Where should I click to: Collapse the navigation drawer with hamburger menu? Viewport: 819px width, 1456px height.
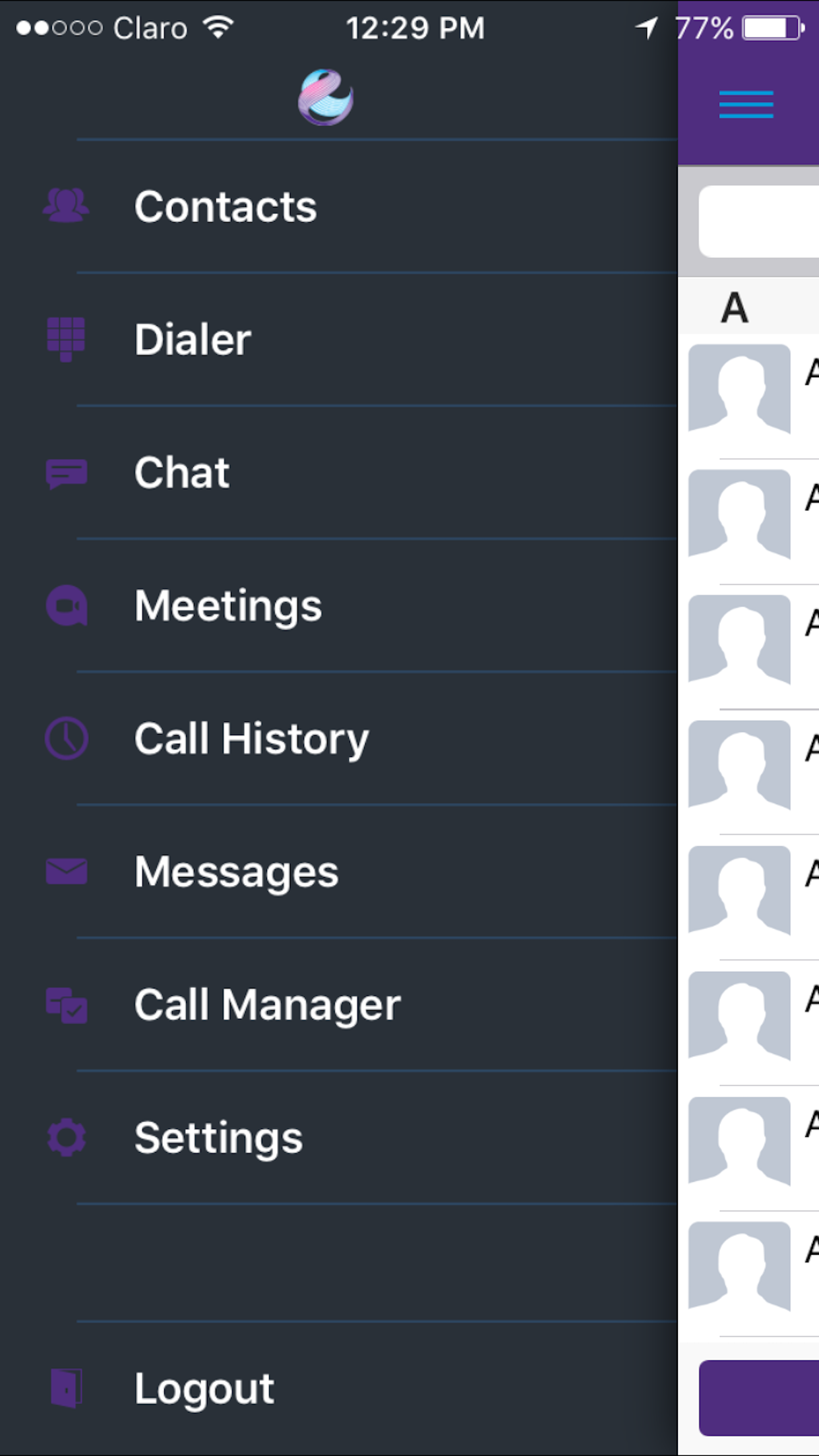(746, 104)
